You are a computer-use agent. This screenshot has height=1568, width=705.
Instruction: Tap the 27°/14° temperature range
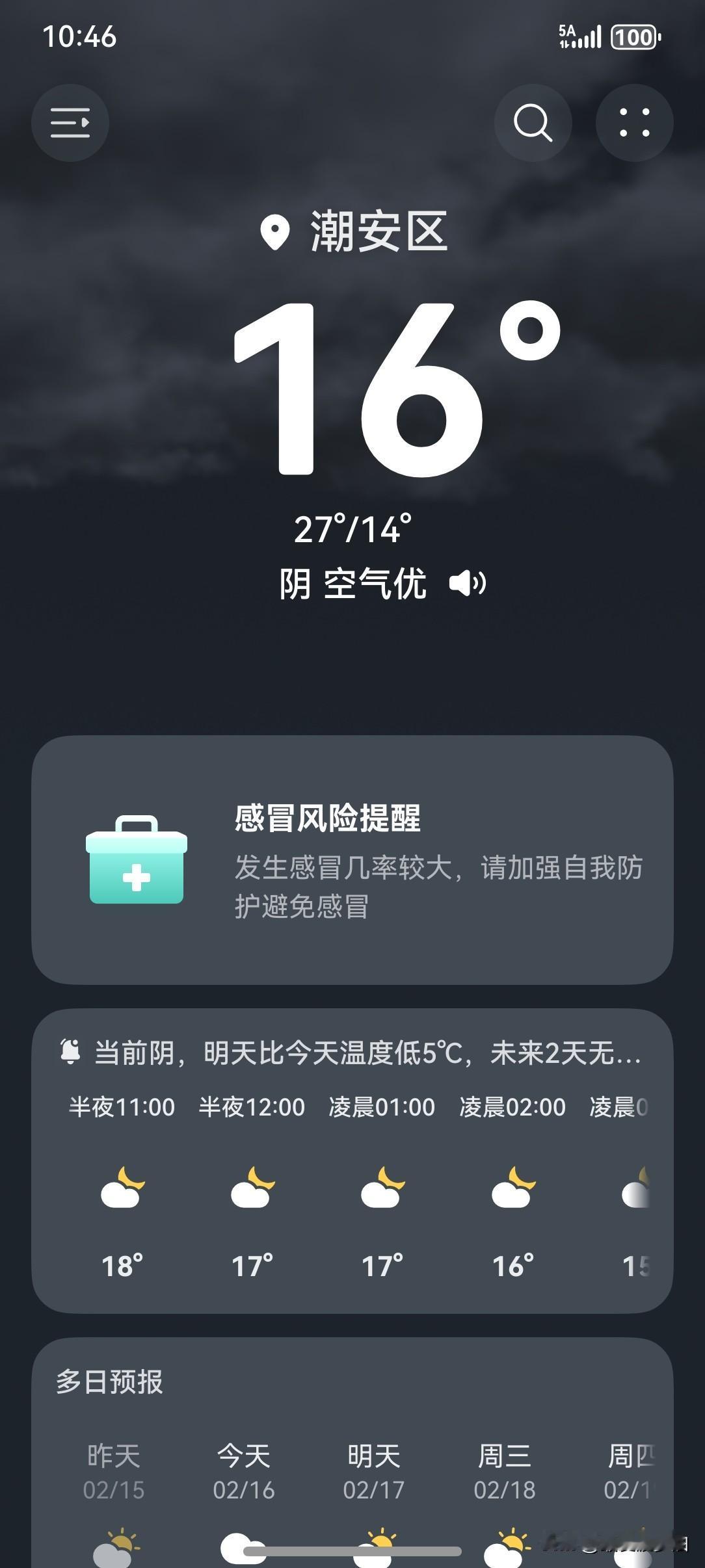click(x=352, y=528)
